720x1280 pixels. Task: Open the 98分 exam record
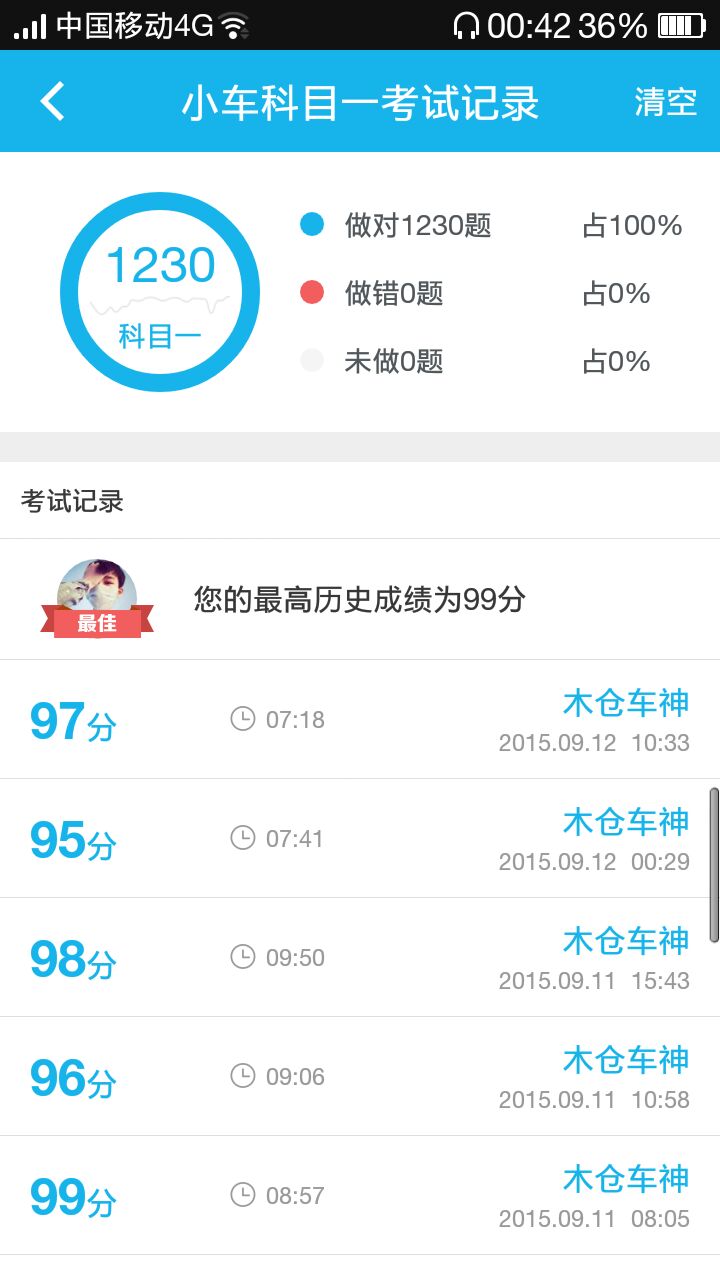point(360,958)
